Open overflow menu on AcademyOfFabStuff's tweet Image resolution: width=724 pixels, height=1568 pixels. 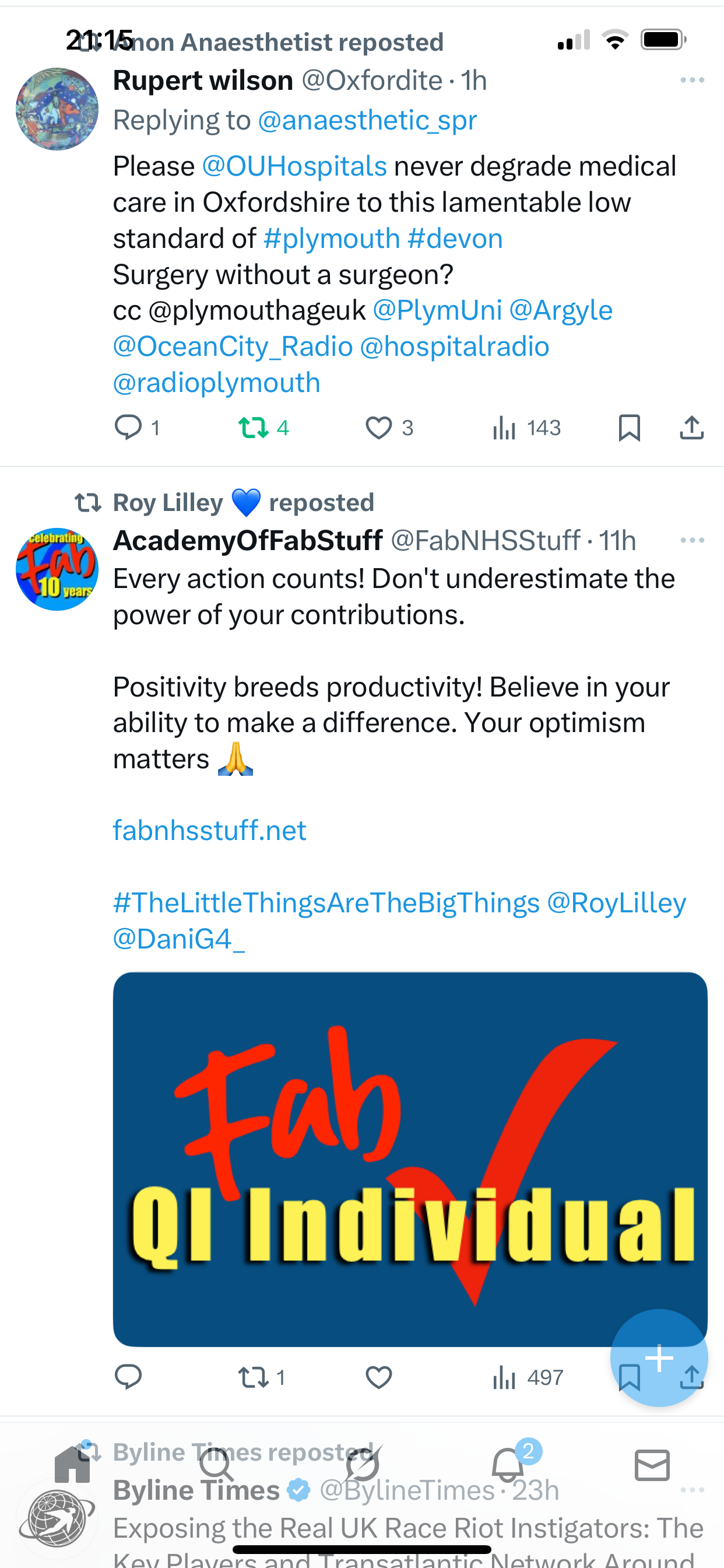pos(692,541)
